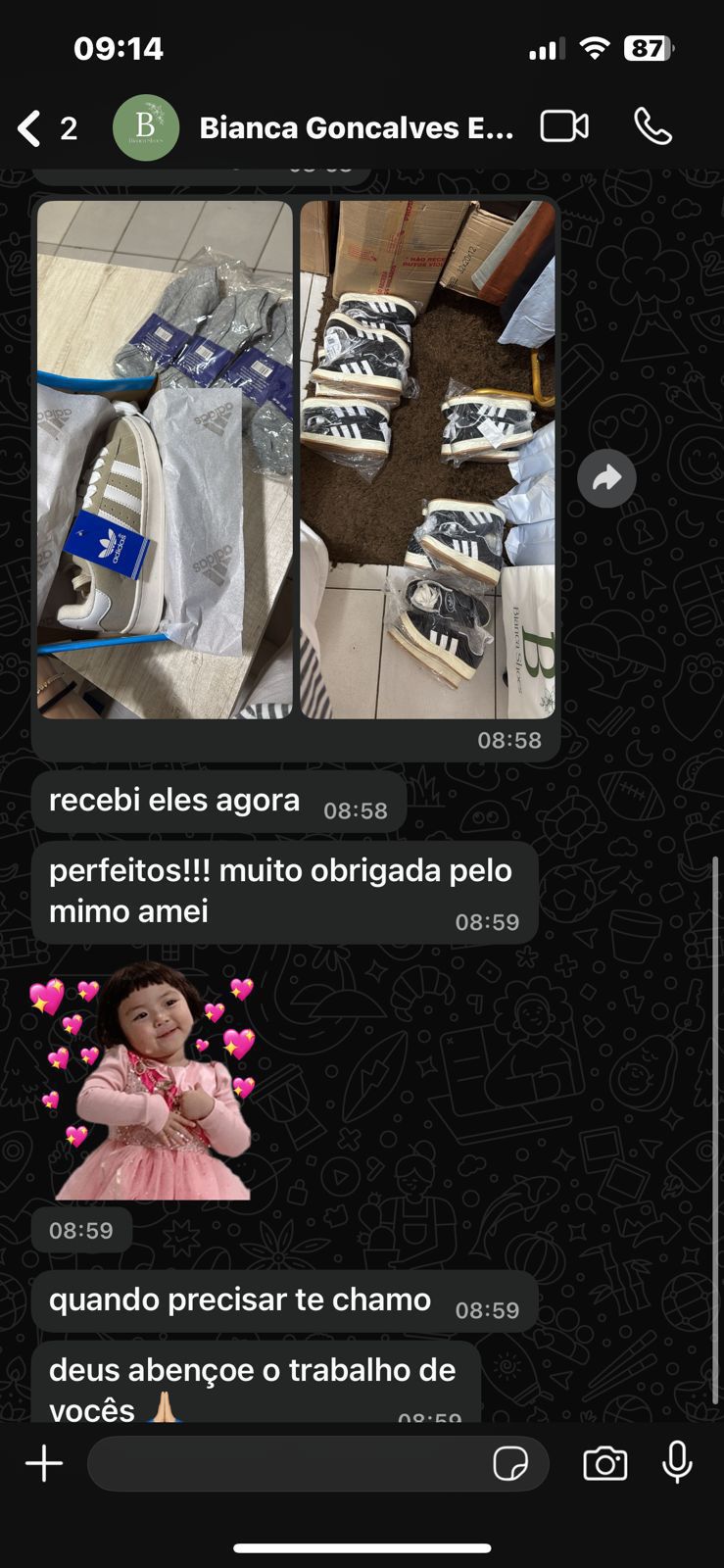The image size is (724, 1568).
Task: Start a voice call with Bianca
Action: [x=652, y=127]
